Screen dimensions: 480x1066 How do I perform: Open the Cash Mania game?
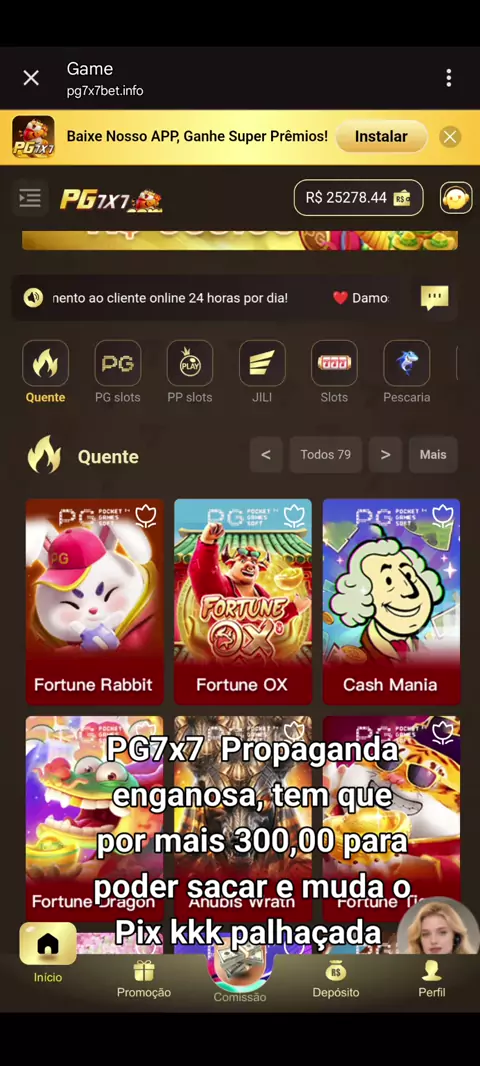pyautogui.click(x=391, y=602)
